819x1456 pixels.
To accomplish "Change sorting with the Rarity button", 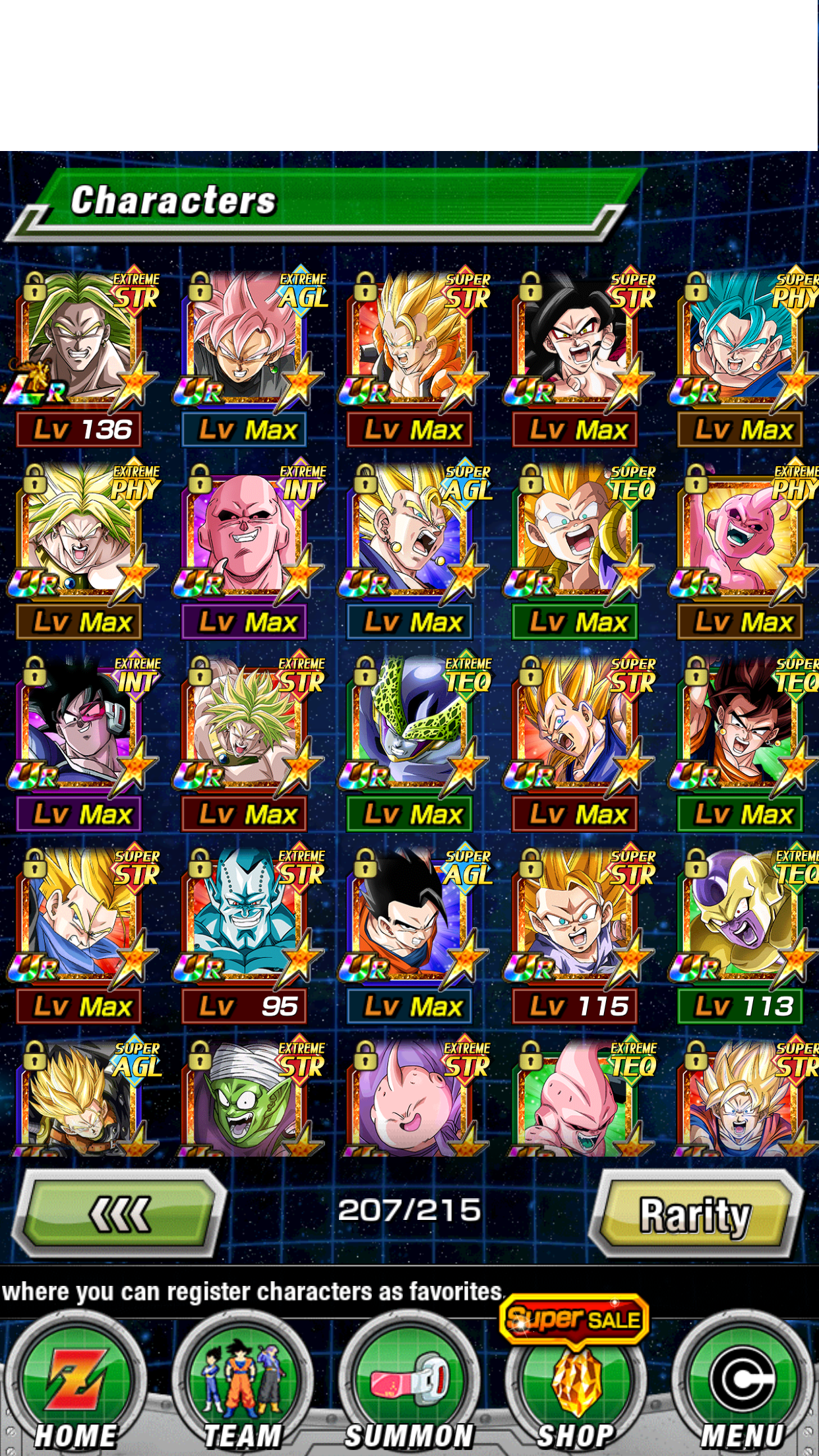I will click(696, 1214).
